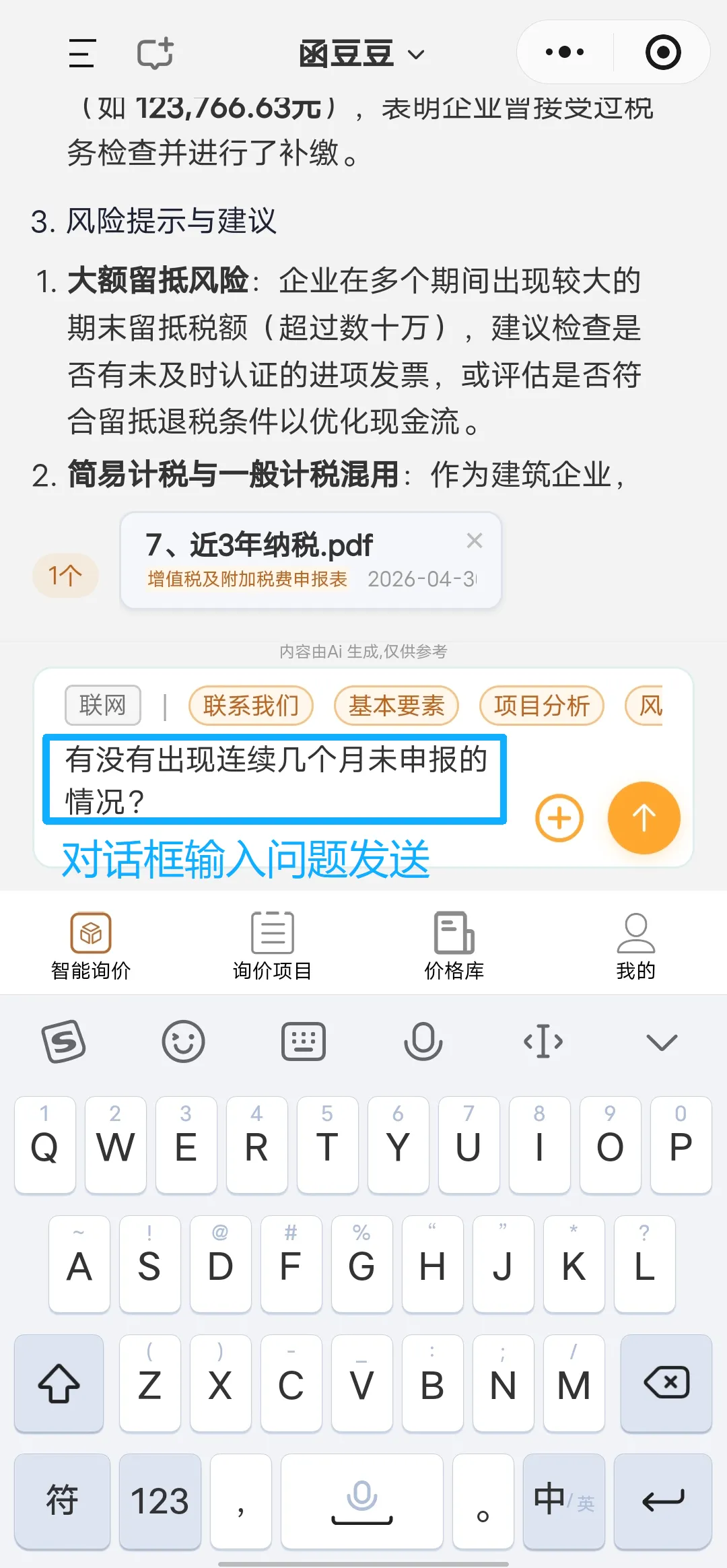
Task: Focus the question input field
Action: coord(275,780)
